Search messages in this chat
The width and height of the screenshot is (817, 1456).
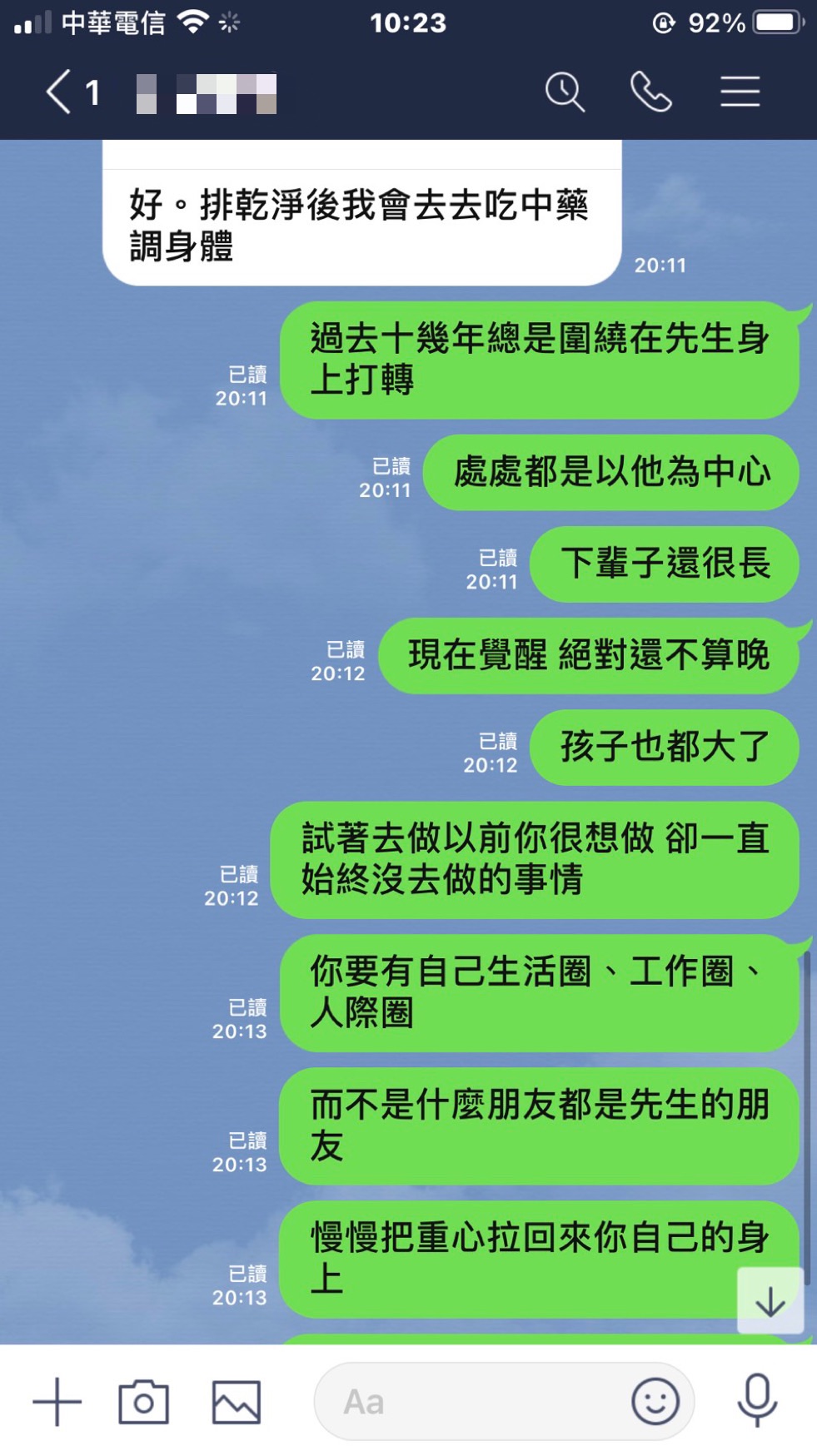coord(565,92)
